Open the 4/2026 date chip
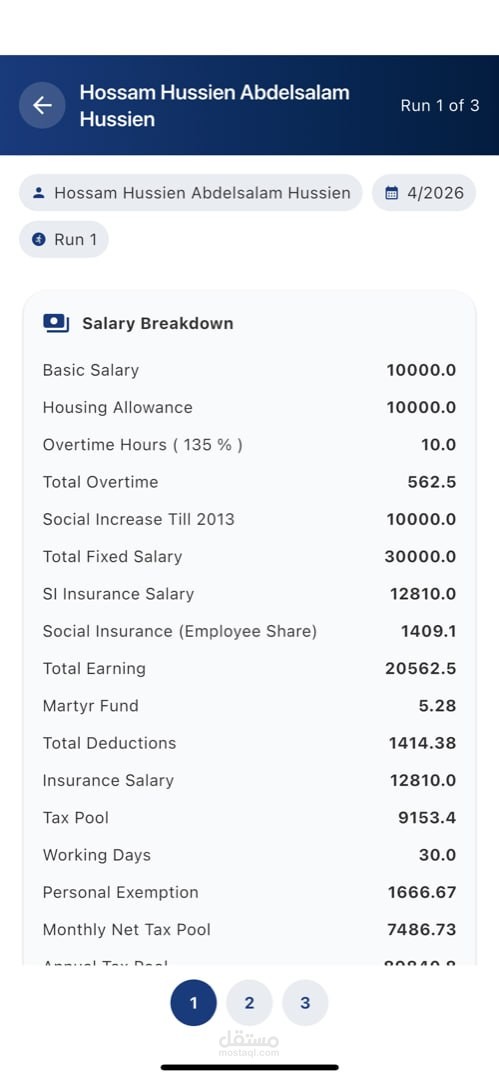This screenshot has width=499, height=1080. click(424, 193)
